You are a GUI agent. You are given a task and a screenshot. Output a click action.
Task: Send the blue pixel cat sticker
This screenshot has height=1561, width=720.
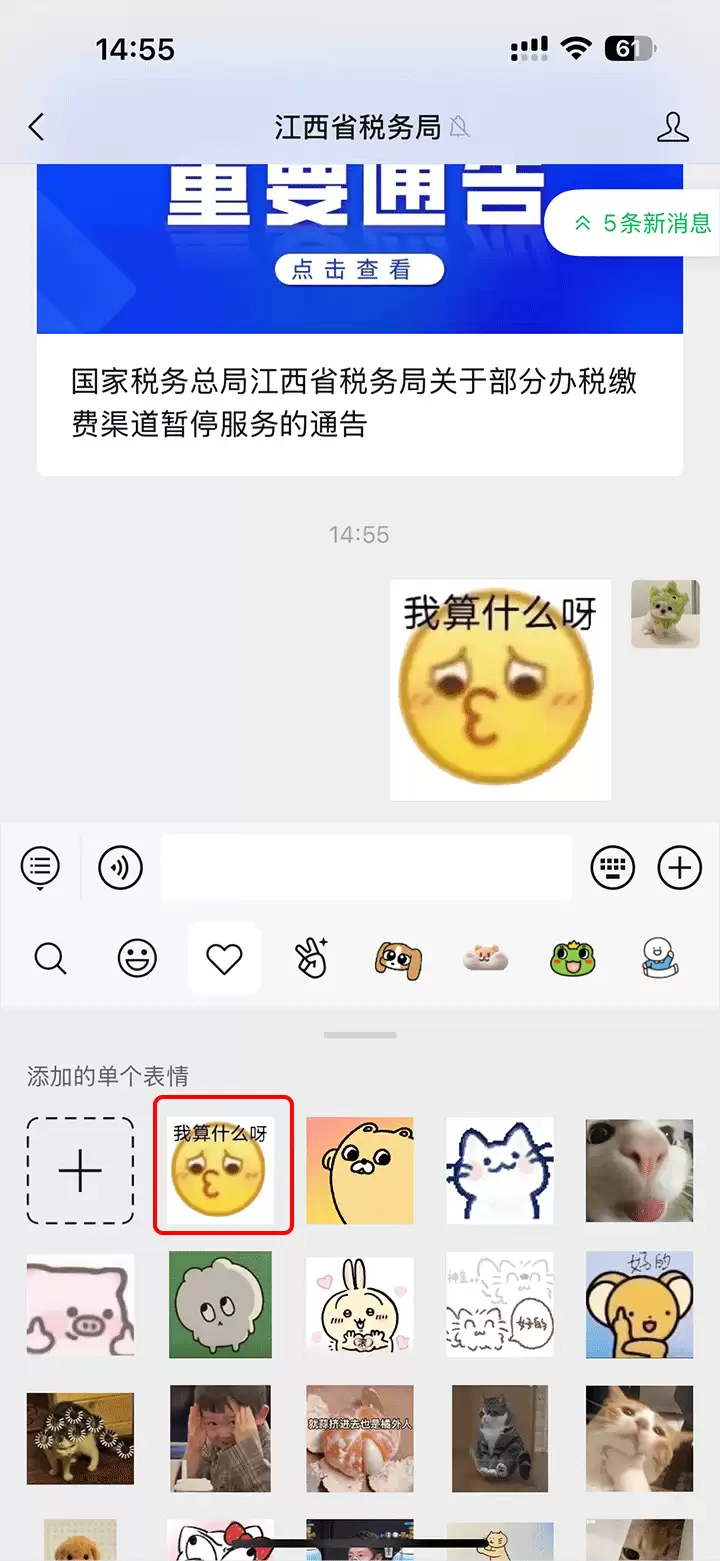[x=499, y=1171]
